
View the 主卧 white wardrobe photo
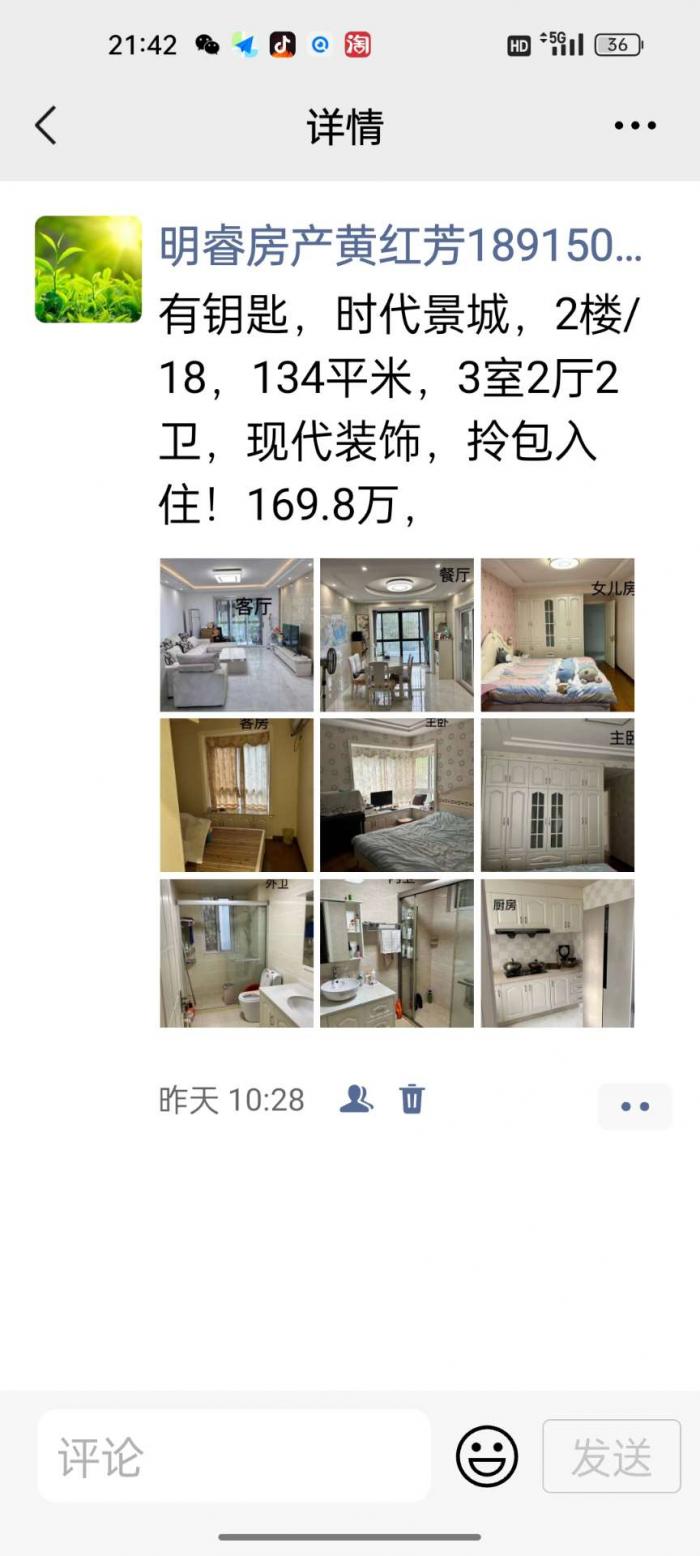tap(557, 794)
